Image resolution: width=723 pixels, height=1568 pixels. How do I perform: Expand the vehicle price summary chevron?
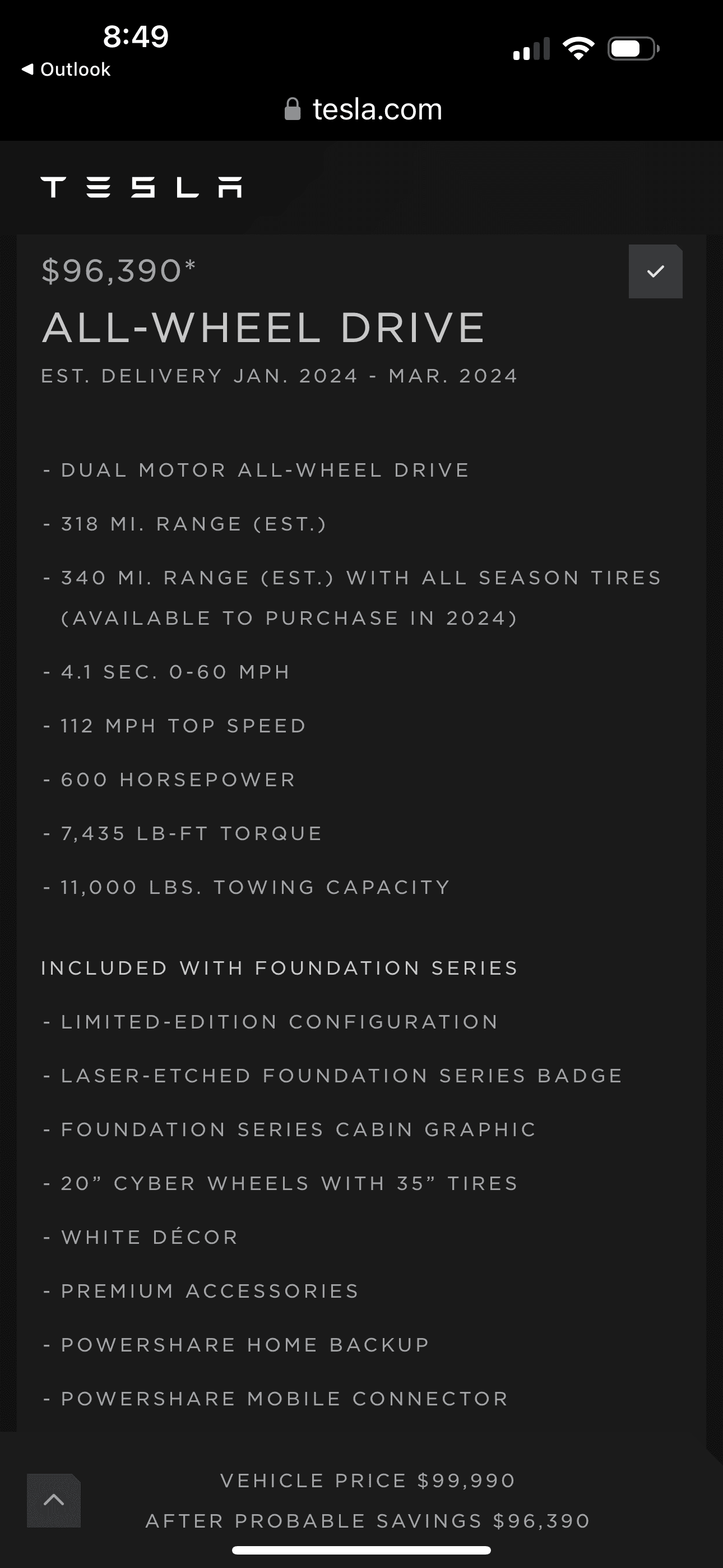[54, 1501]
